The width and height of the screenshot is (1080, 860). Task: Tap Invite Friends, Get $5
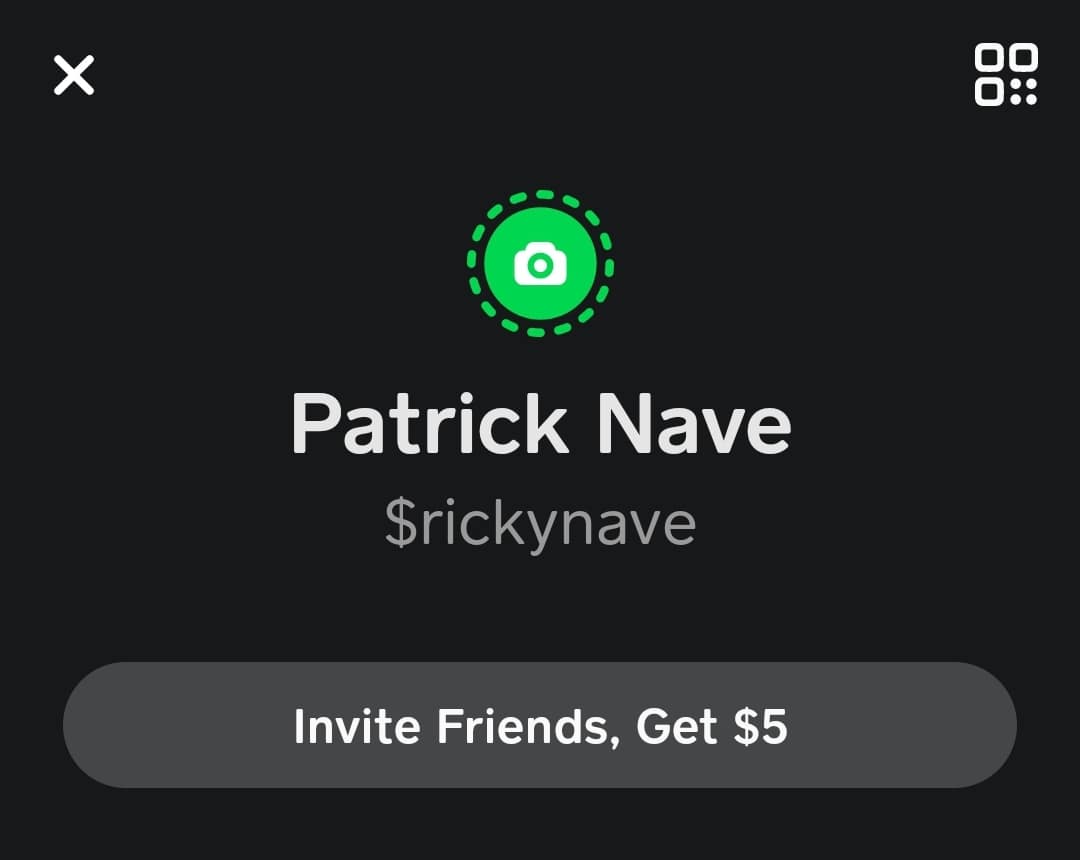(x=540, y=726)
